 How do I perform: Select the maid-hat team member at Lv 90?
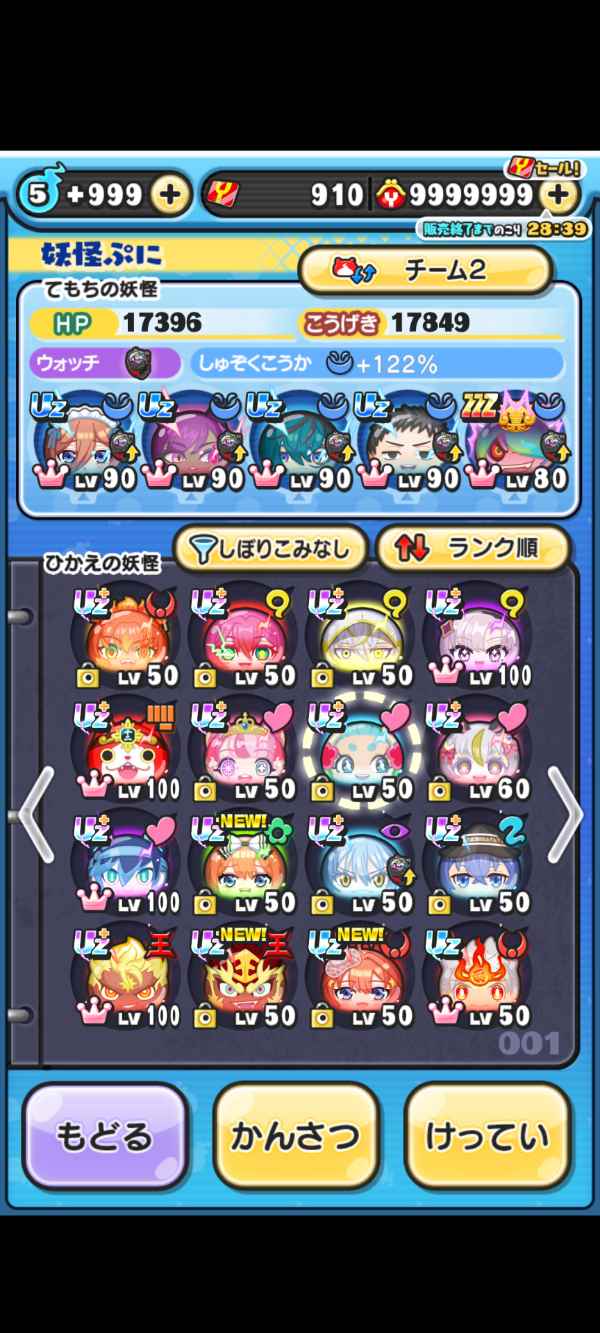(x=83, y=441)
